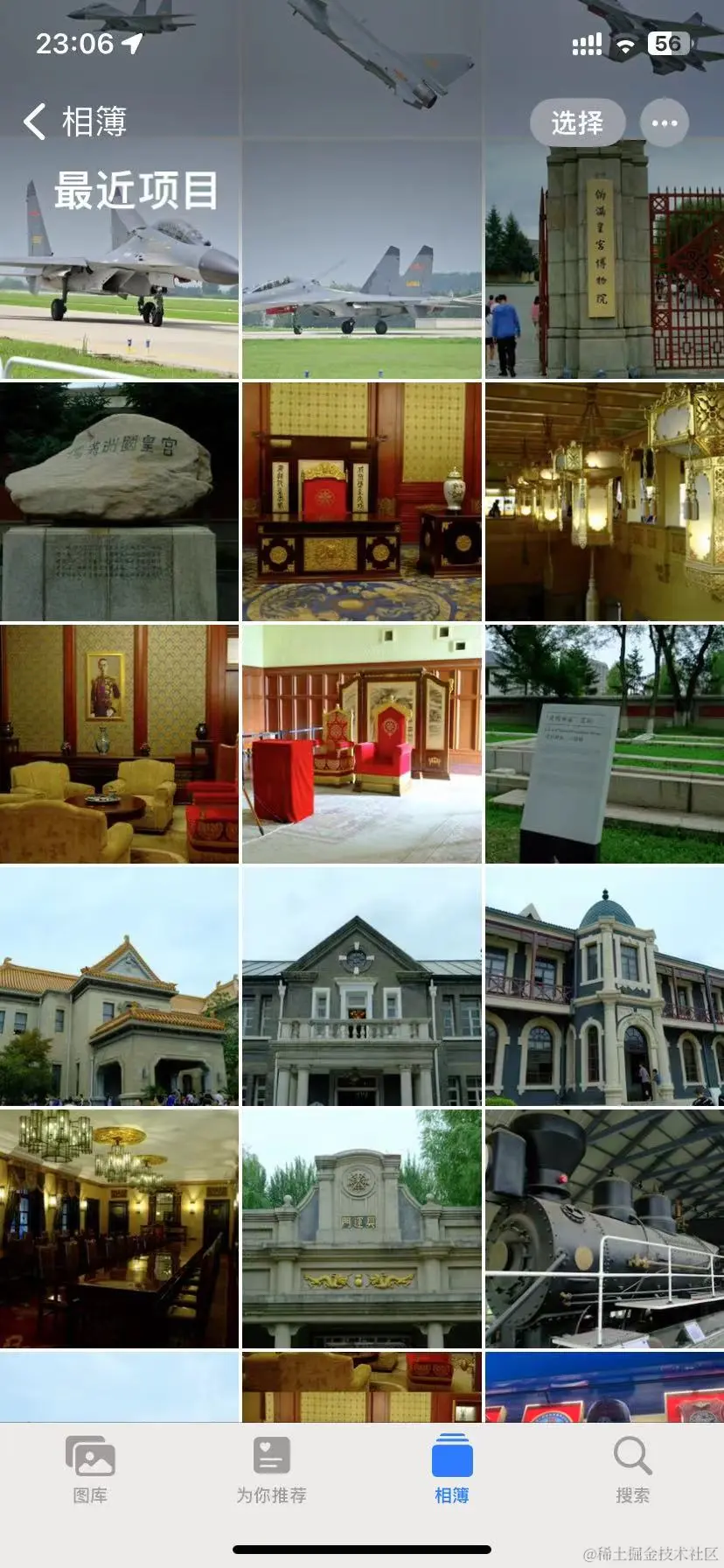
Task: Open the blue building with domed tower photo
Action: (x=604, y=986)
